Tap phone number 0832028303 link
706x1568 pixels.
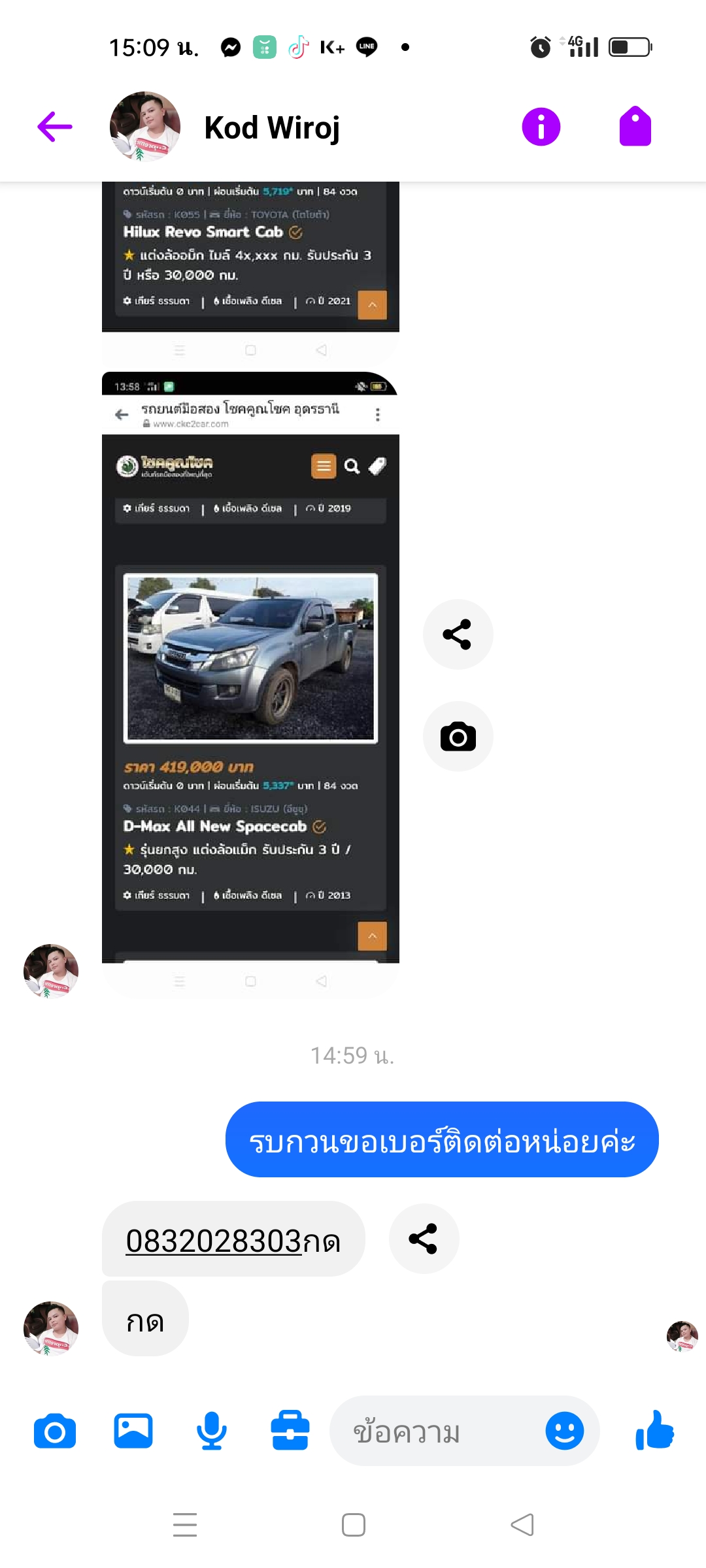point(213,1241)
